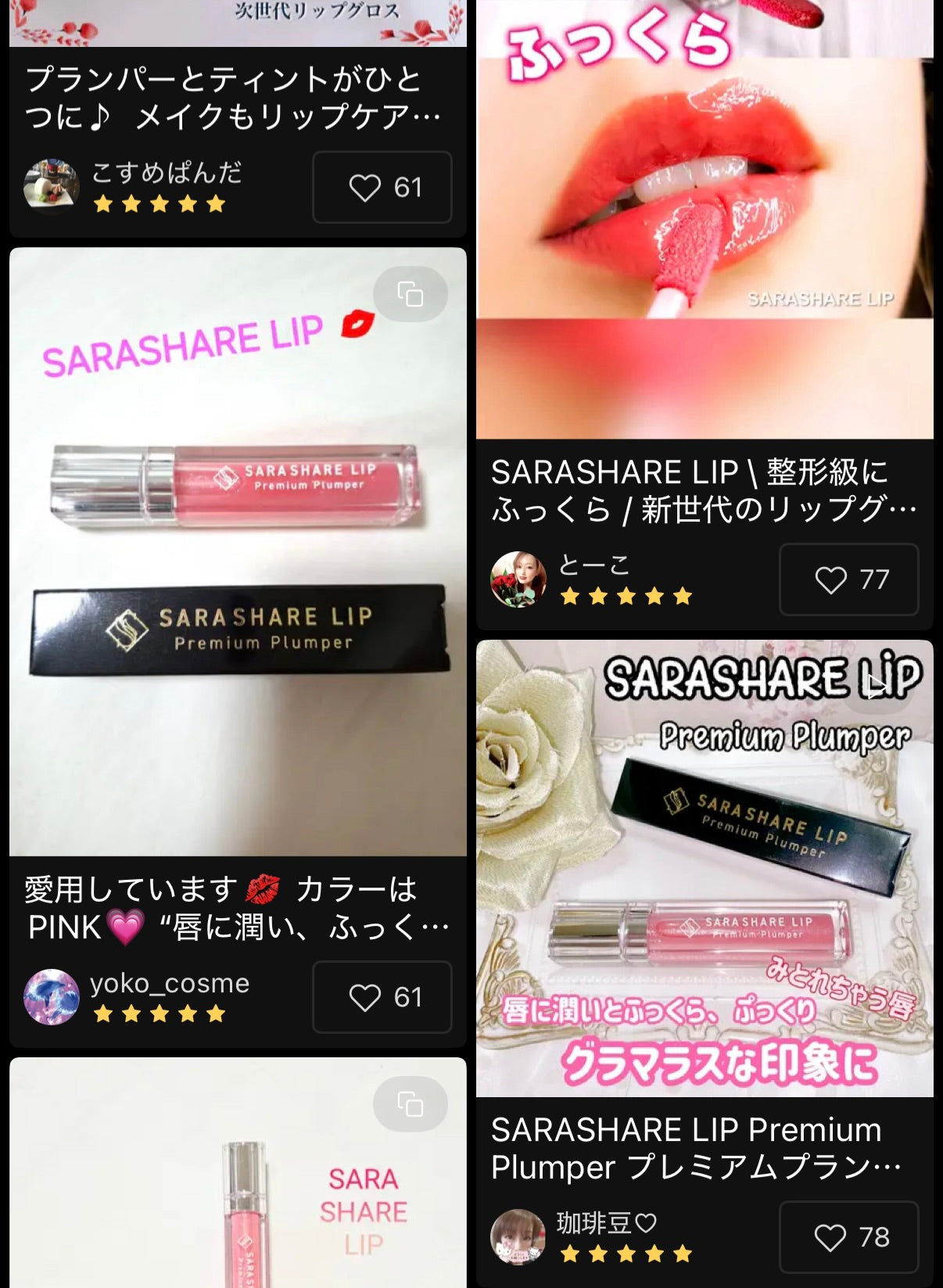Like 珈琲豆♡'s Premium Plumper review

tap(848, 1237)
